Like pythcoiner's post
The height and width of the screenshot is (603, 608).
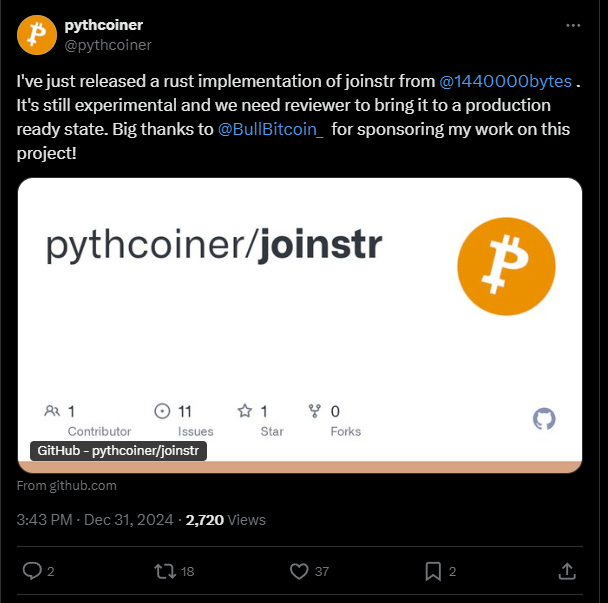point(298,571)
